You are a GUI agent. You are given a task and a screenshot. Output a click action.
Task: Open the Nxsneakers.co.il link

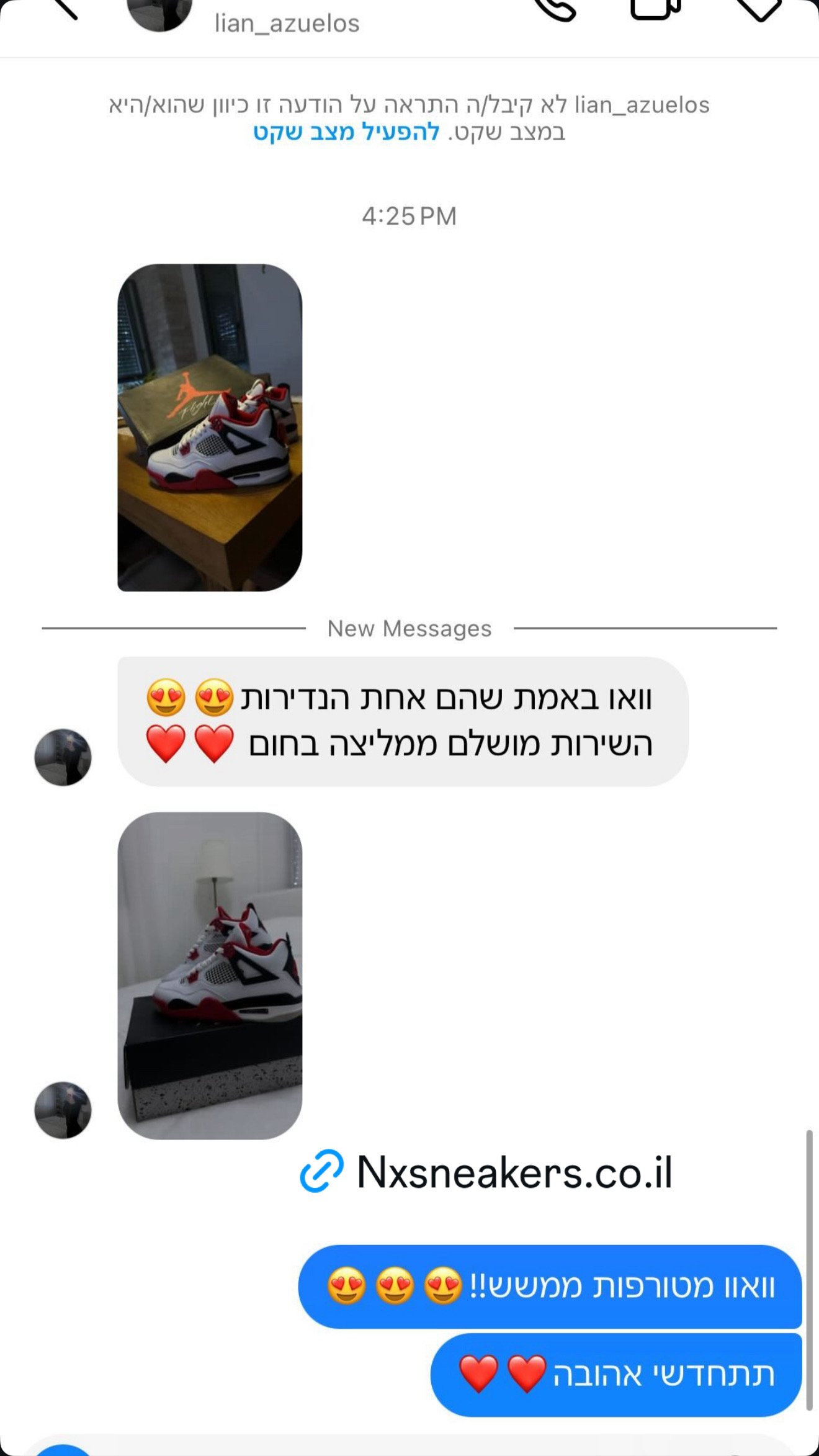486,1172
